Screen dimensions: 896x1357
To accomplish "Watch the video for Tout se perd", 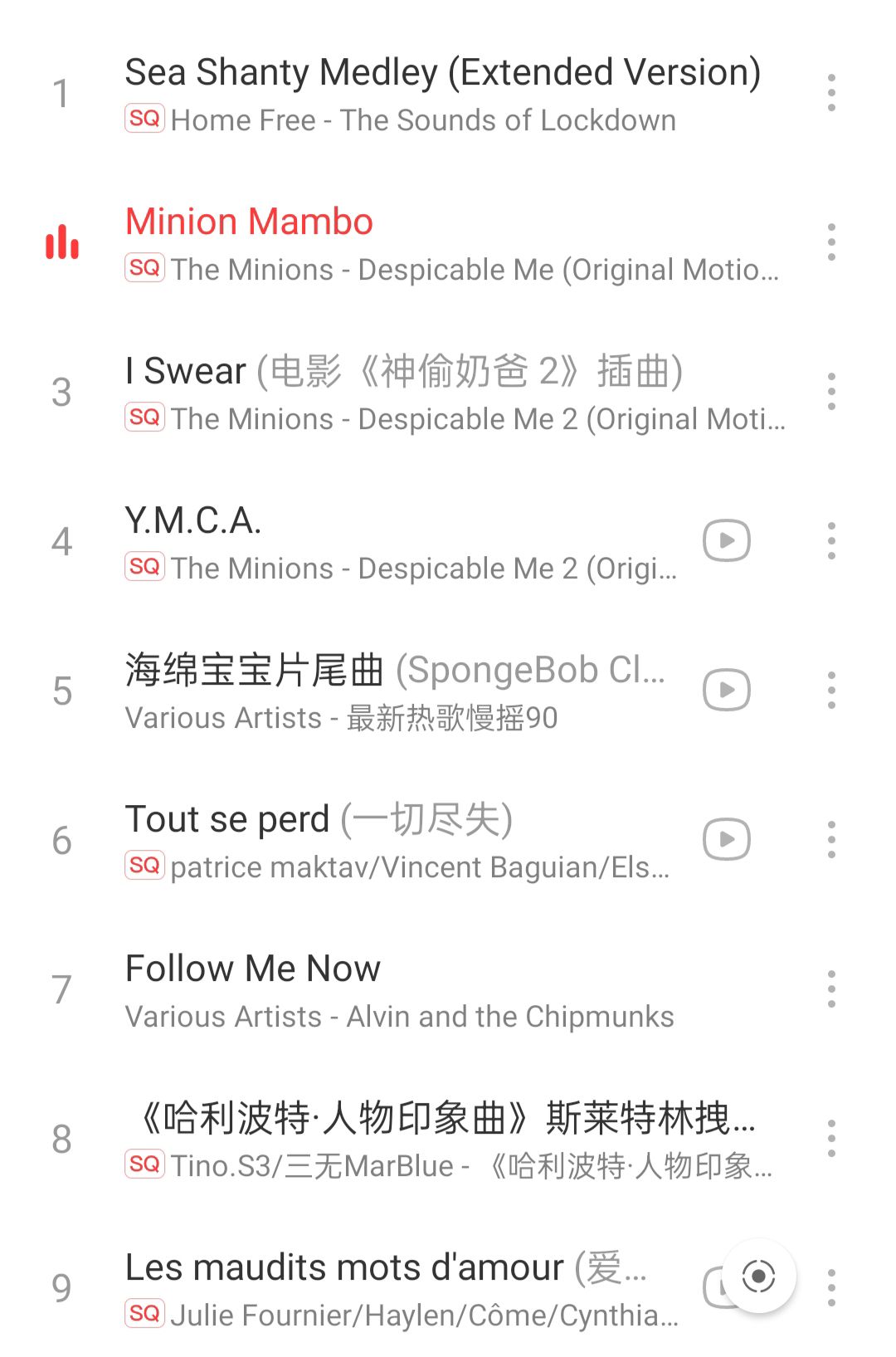I will click(x=727, y=840).
